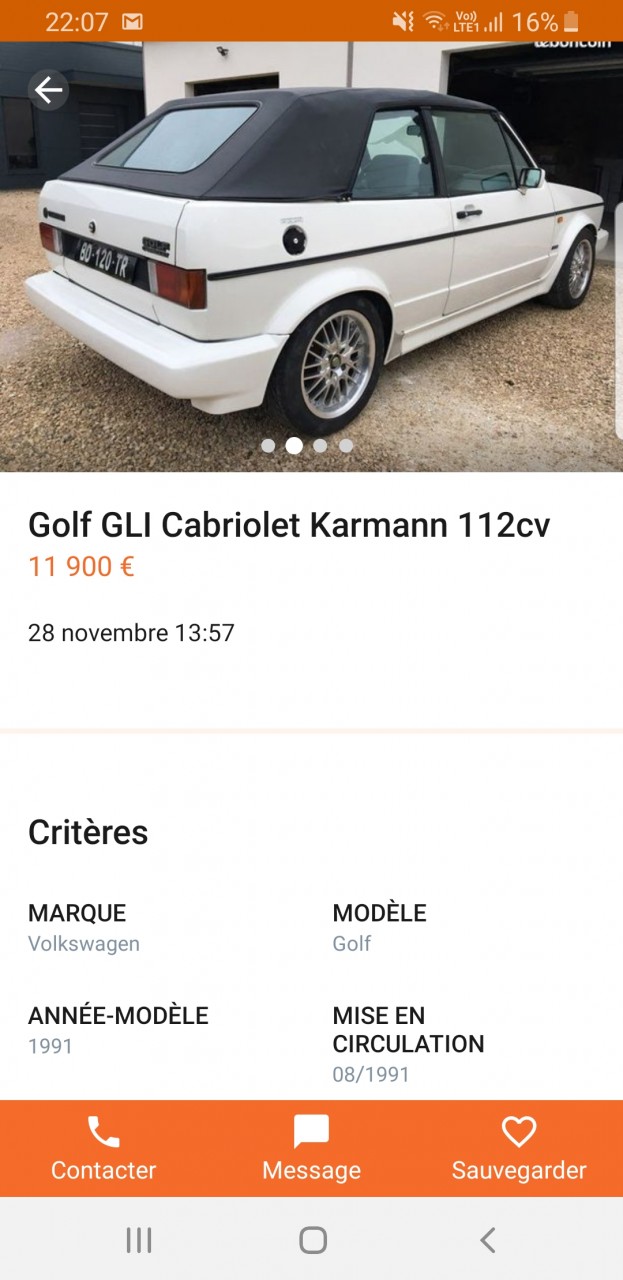
Task: Go back with the system back button
Action: tap(487, 1241)
